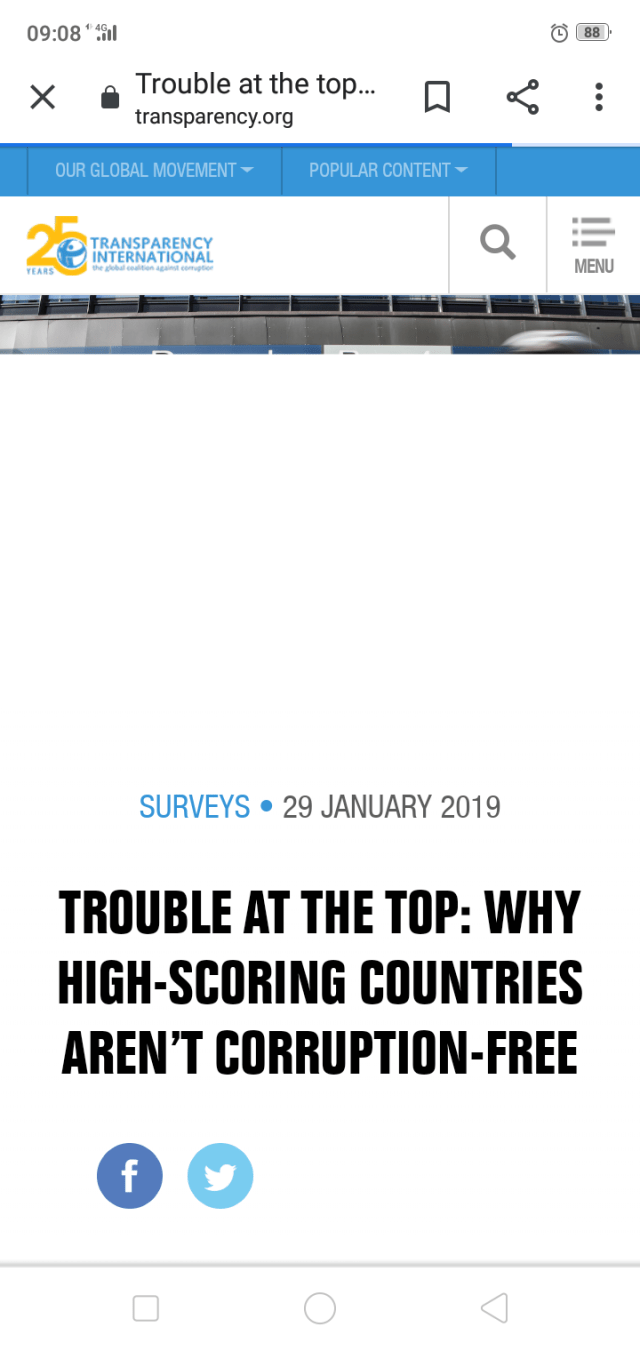Viewport: 640px width, 1351px height.
Task: Open the Surveys category link
Action: click(194, 807)
